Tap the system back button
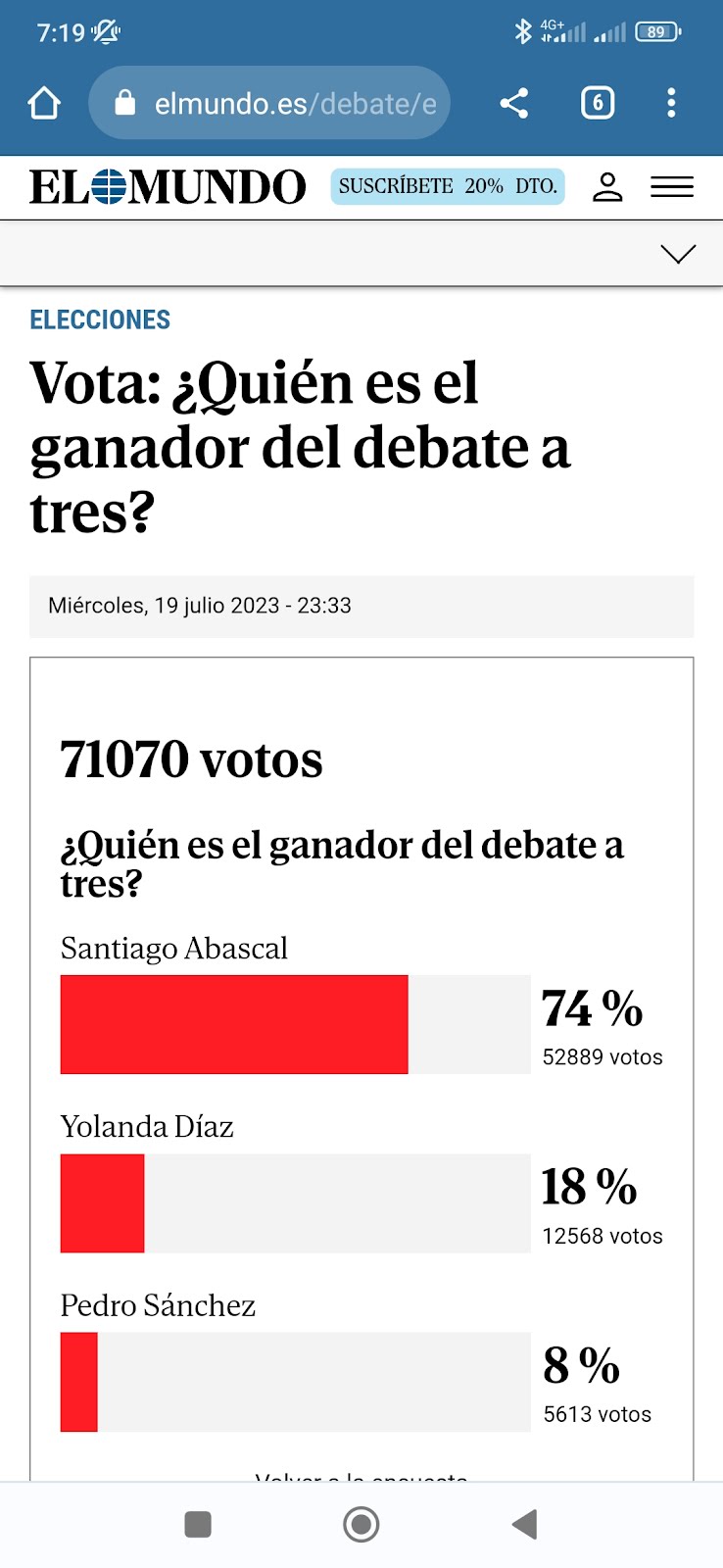This screenshot has width=723, height=1568. point(525,1524)
